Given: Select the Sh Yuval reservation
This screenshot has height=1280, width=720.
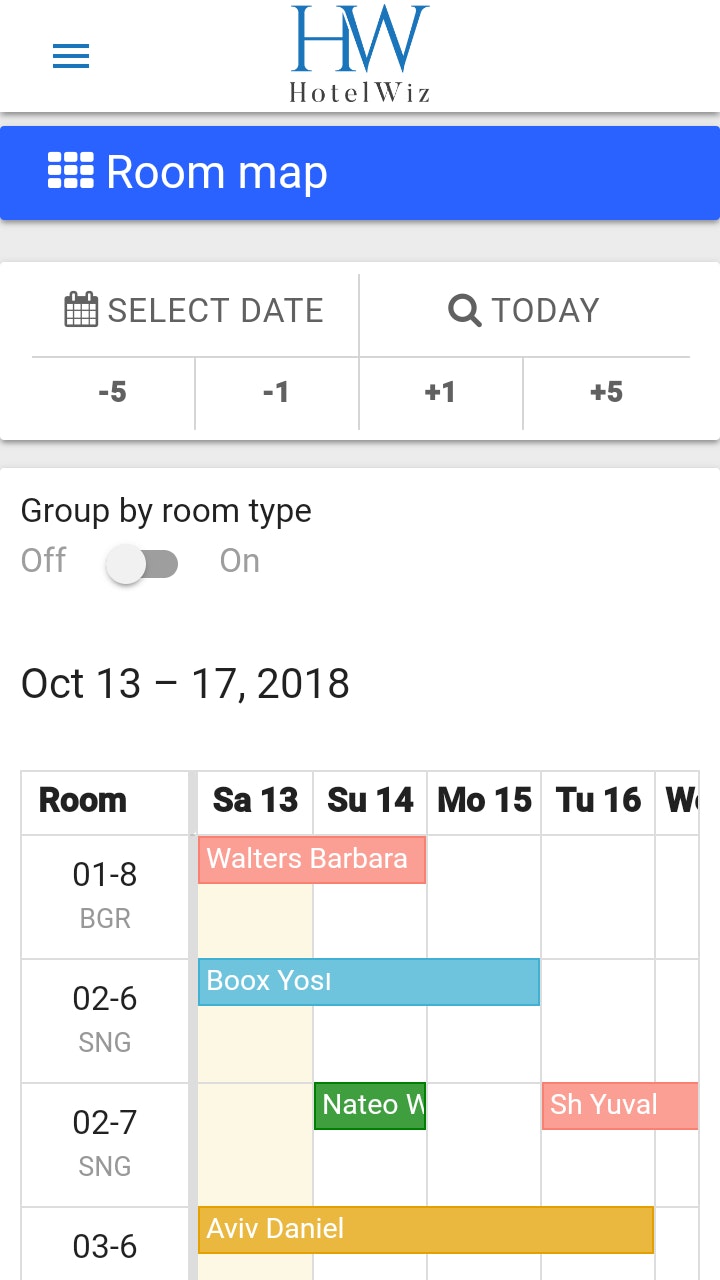Looking at the screenshot, I should pyautogui.click(x=619, y=1105).
